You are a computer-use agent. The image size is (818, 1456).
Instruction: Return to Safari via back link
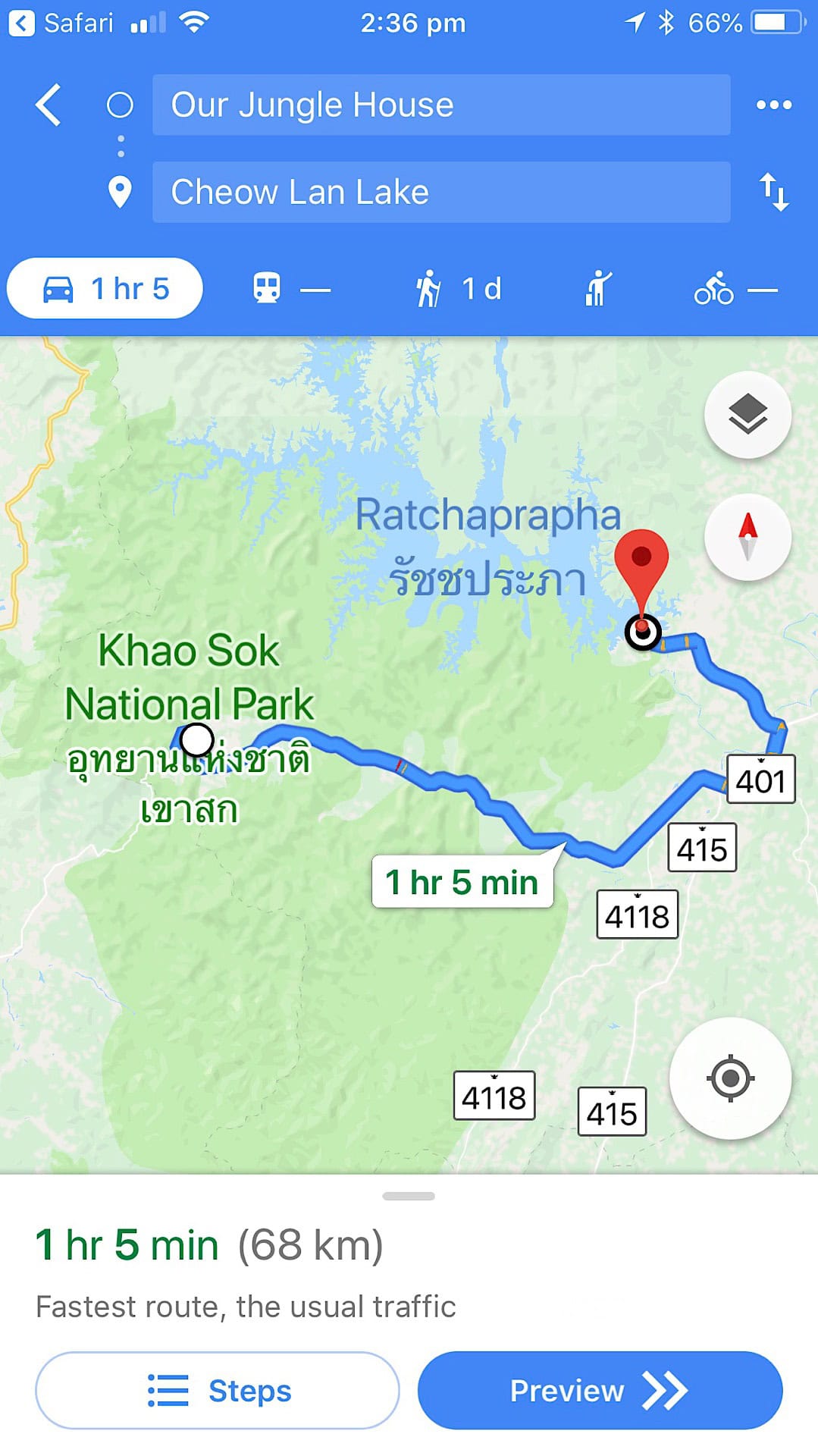coord(61,23)
